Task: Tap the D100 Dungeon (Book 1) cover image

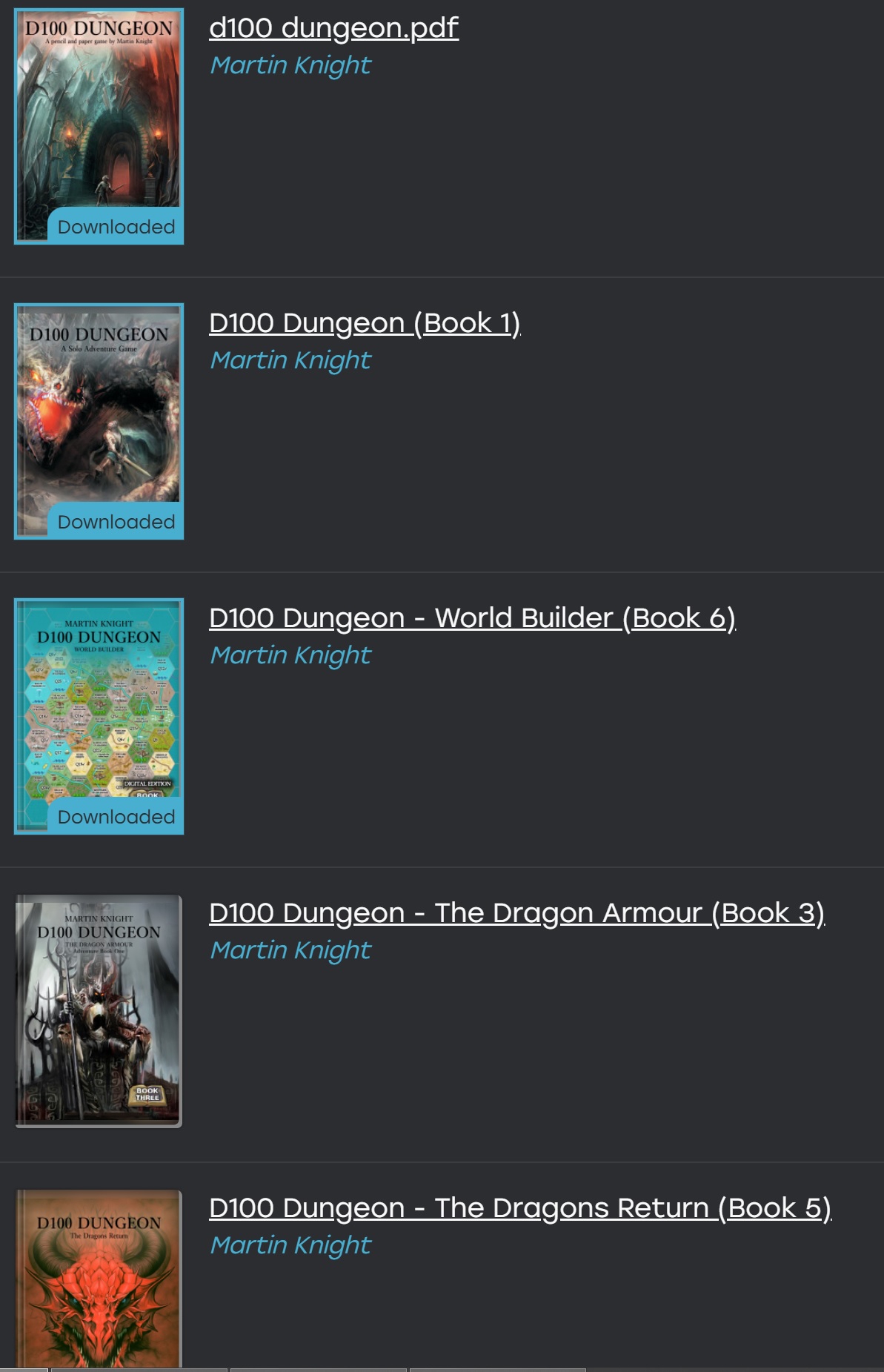Action: point(99,421)
